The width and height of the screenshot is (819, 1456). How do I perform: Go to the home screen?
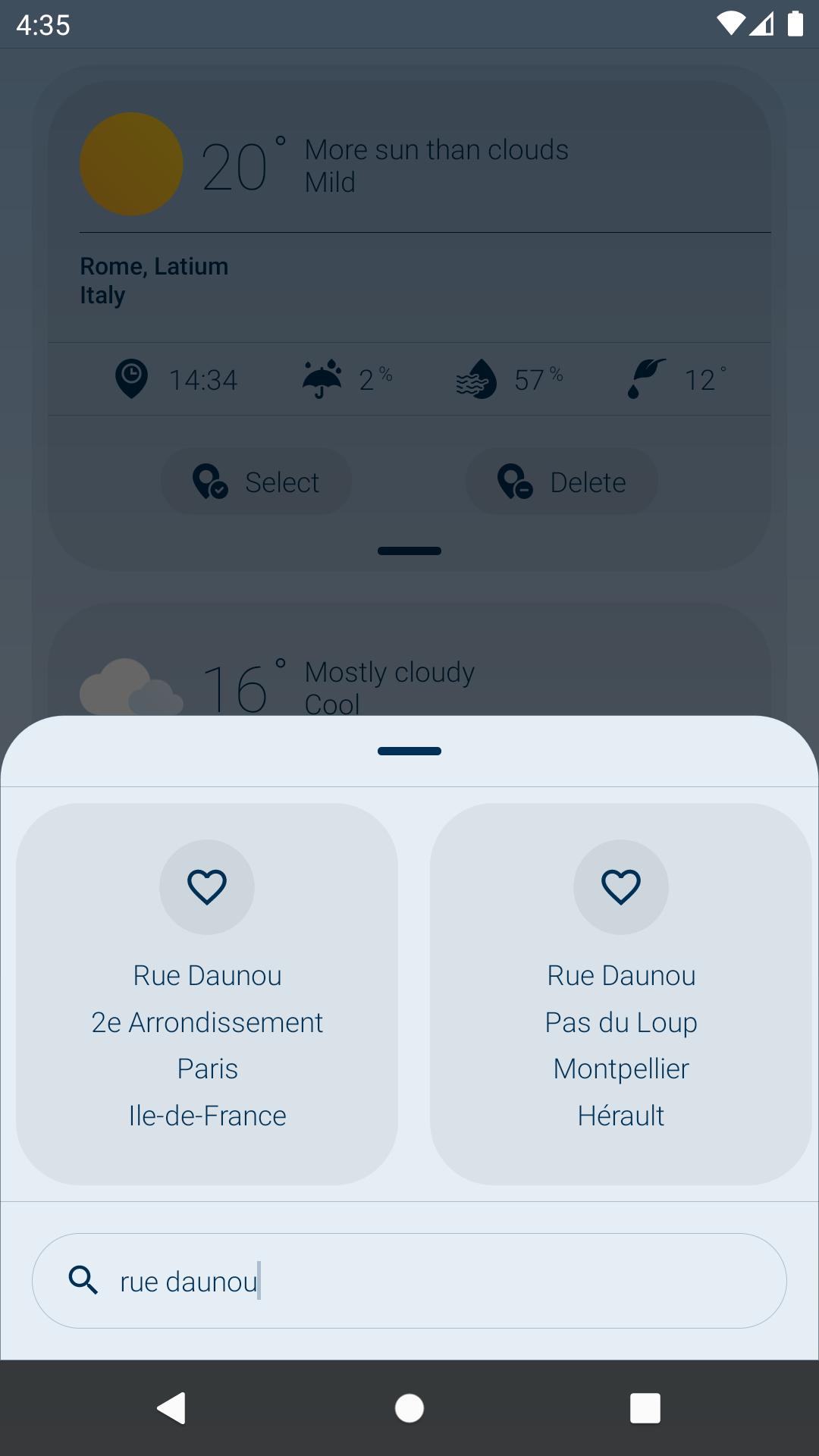coord(409,1408)
